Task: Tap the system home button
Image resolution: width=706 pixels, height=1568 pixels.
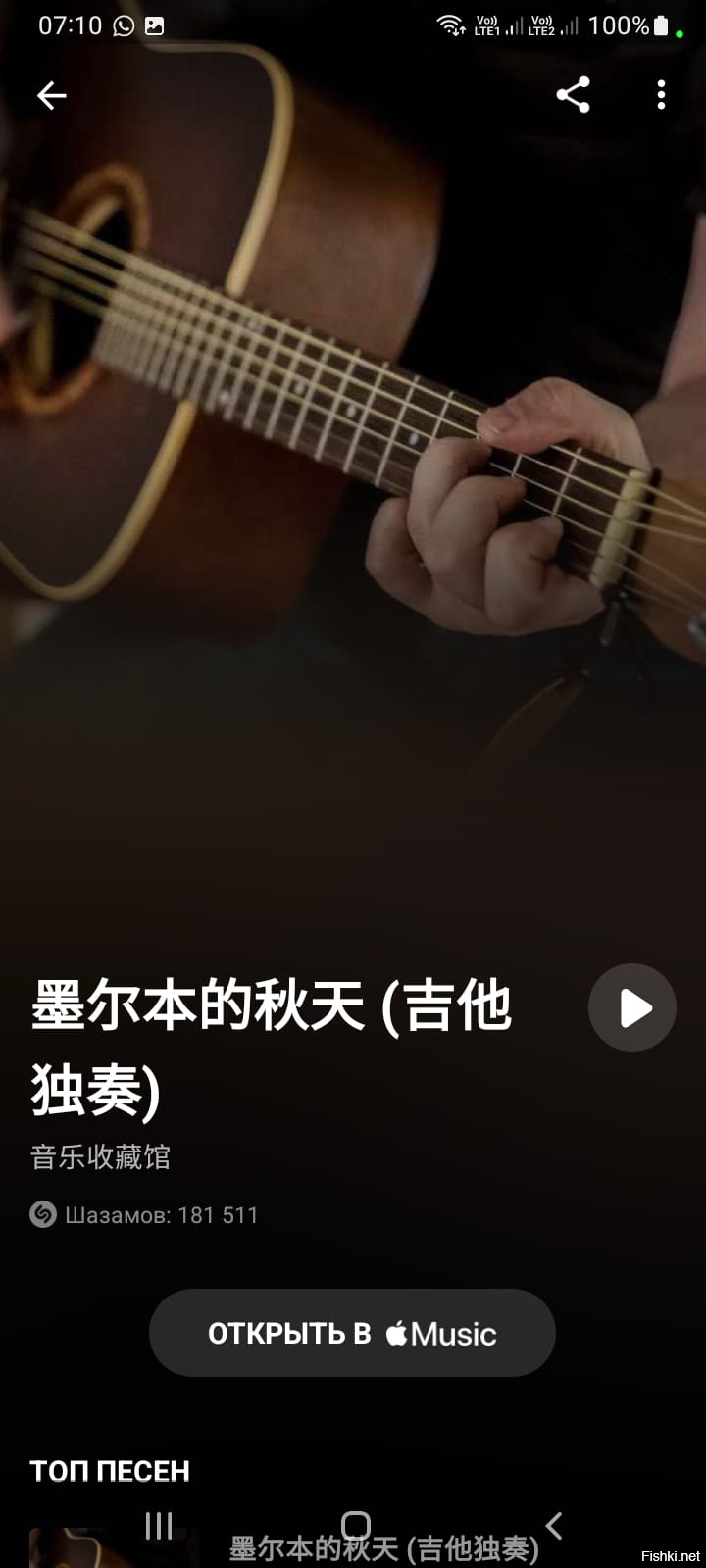Action: [x=355, y=1525]
